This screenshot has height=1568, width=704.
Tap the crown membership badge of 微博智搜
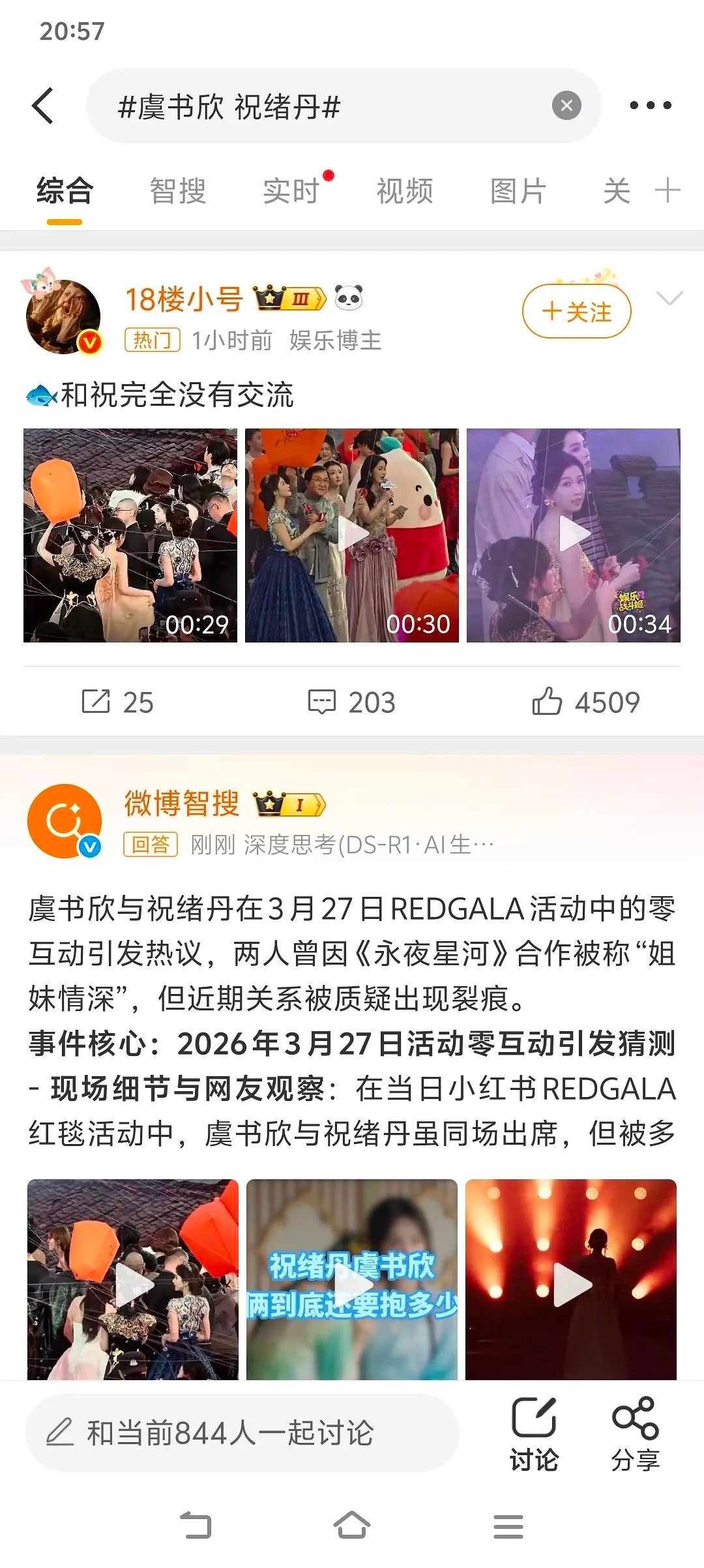click(x=288, y=804)
